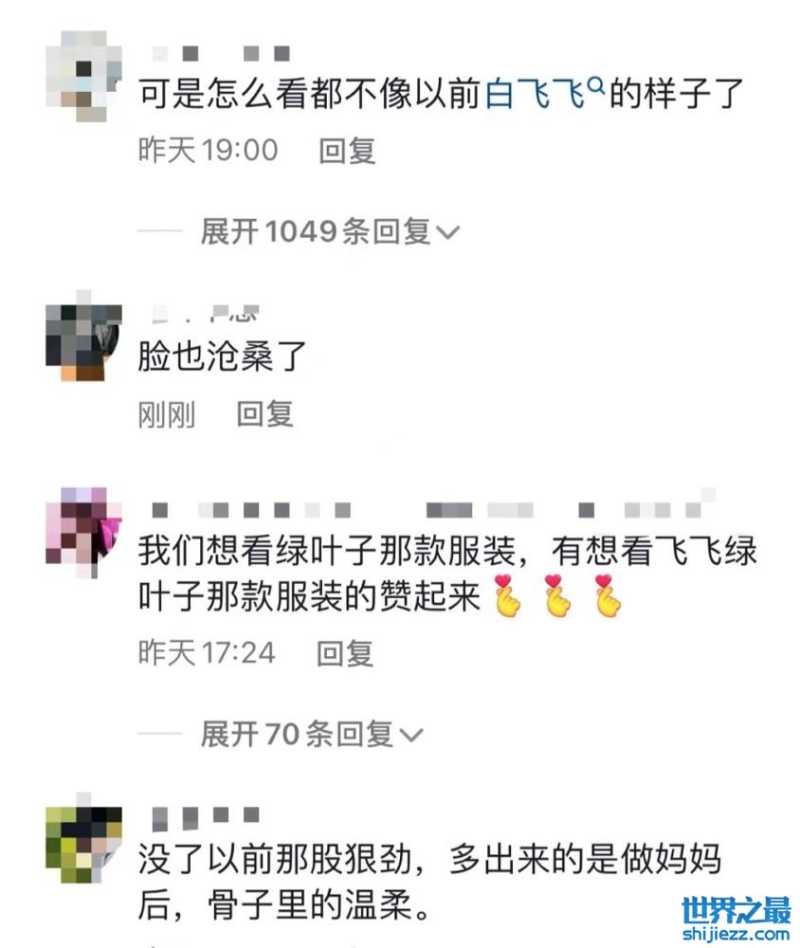Expand the 70 replies thread
Viewport: 800px width, 948px height.
click(x=311, y=735)
